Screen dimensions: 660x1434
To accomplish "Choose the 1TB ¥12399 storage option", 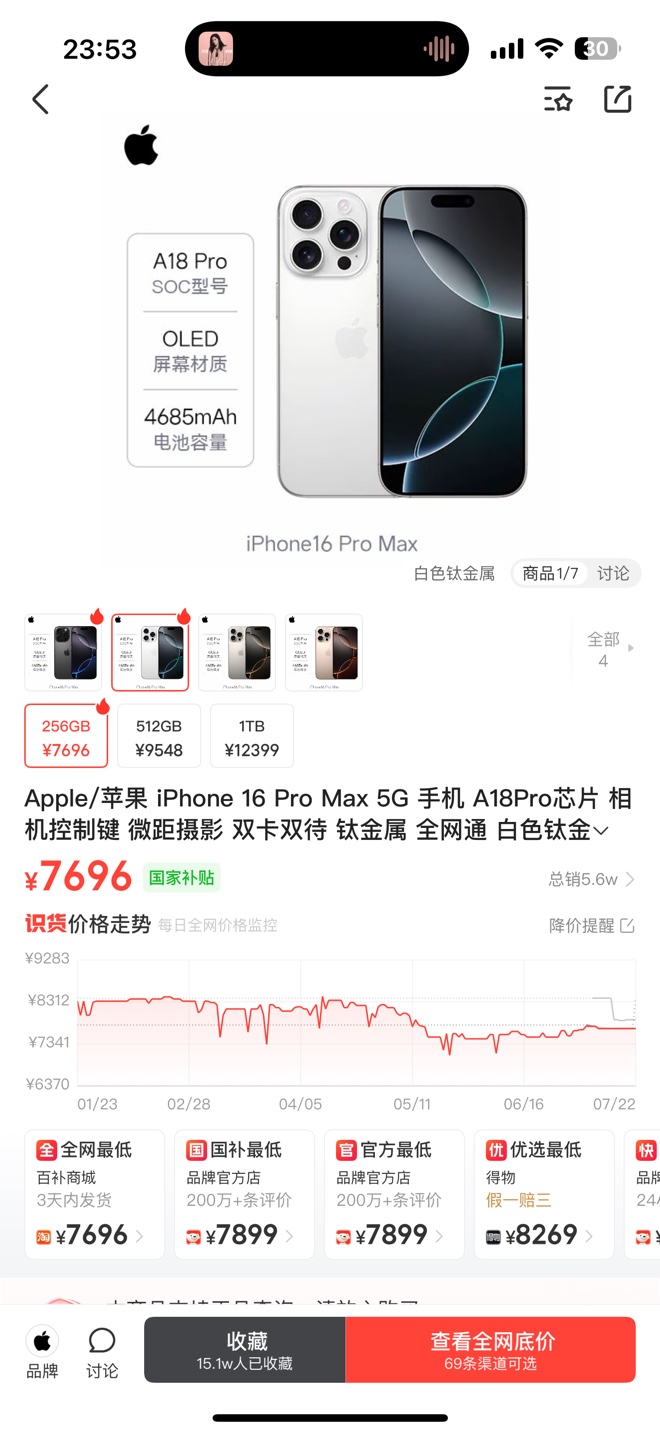I will (252, 738).
